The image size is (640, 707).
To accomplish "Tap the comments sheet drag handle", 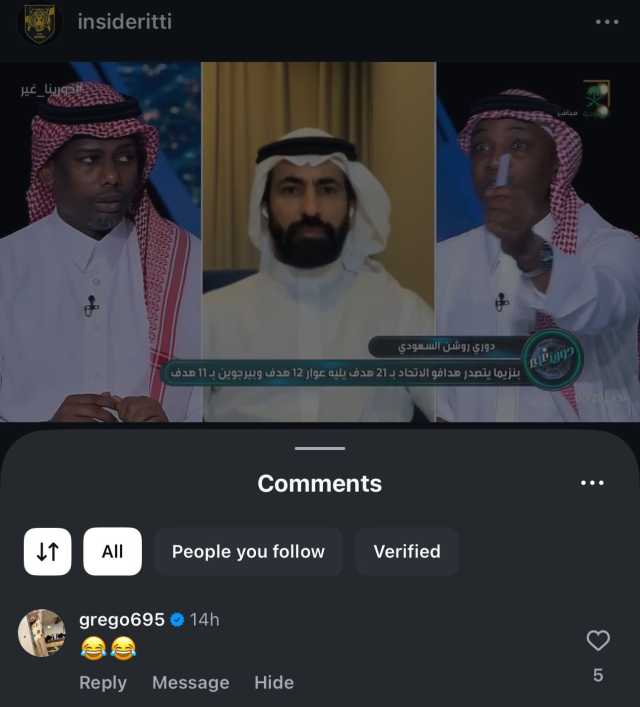I will pos(320,448).
